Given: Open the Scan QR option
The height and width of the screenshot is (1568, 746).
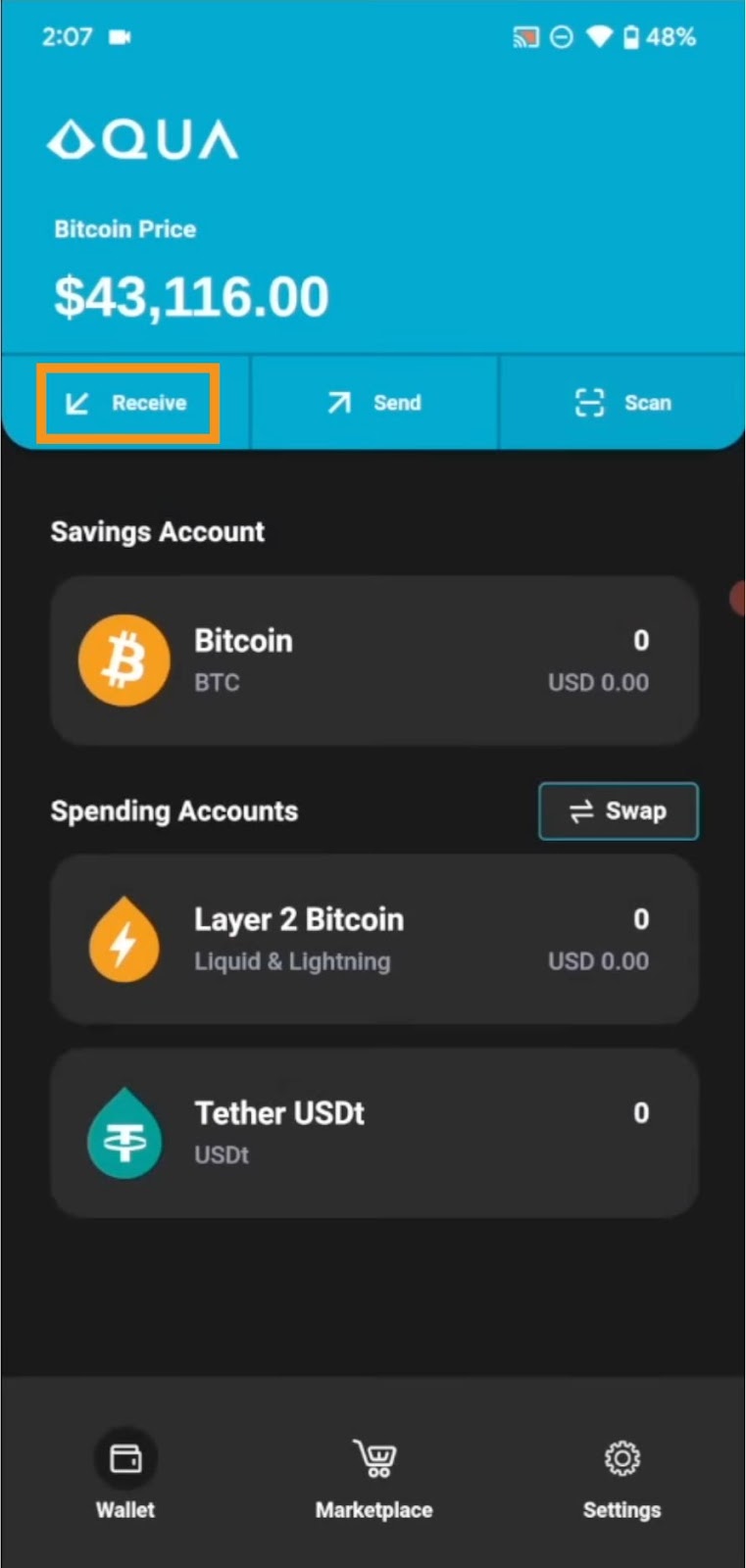Looking at the screenshot, I should (622, 403).
